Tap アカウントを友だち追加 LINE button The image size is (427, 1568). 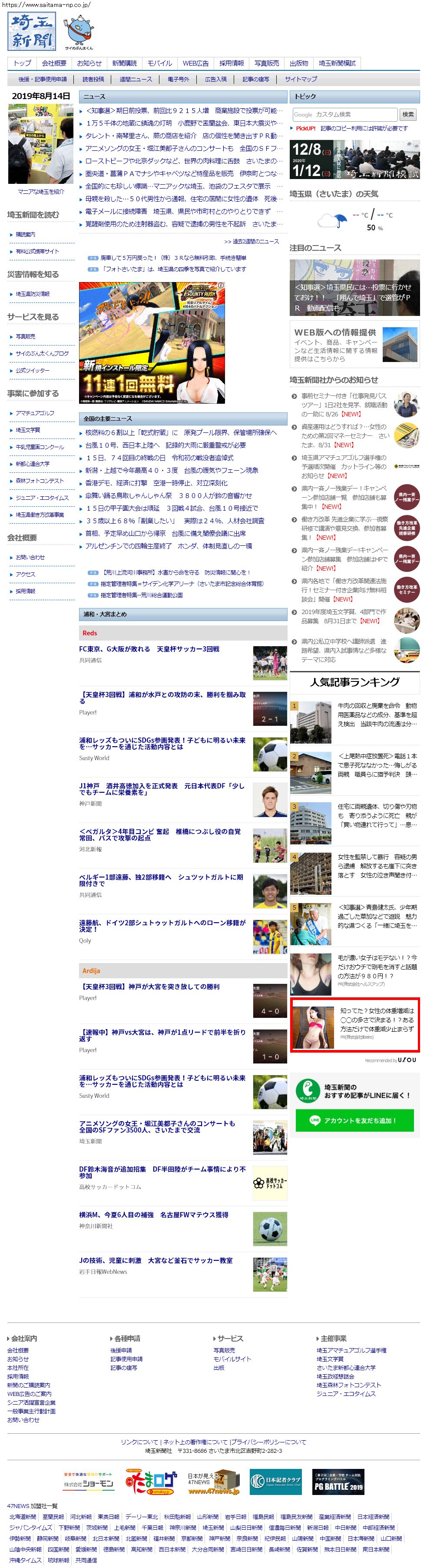coord(354,1120)
